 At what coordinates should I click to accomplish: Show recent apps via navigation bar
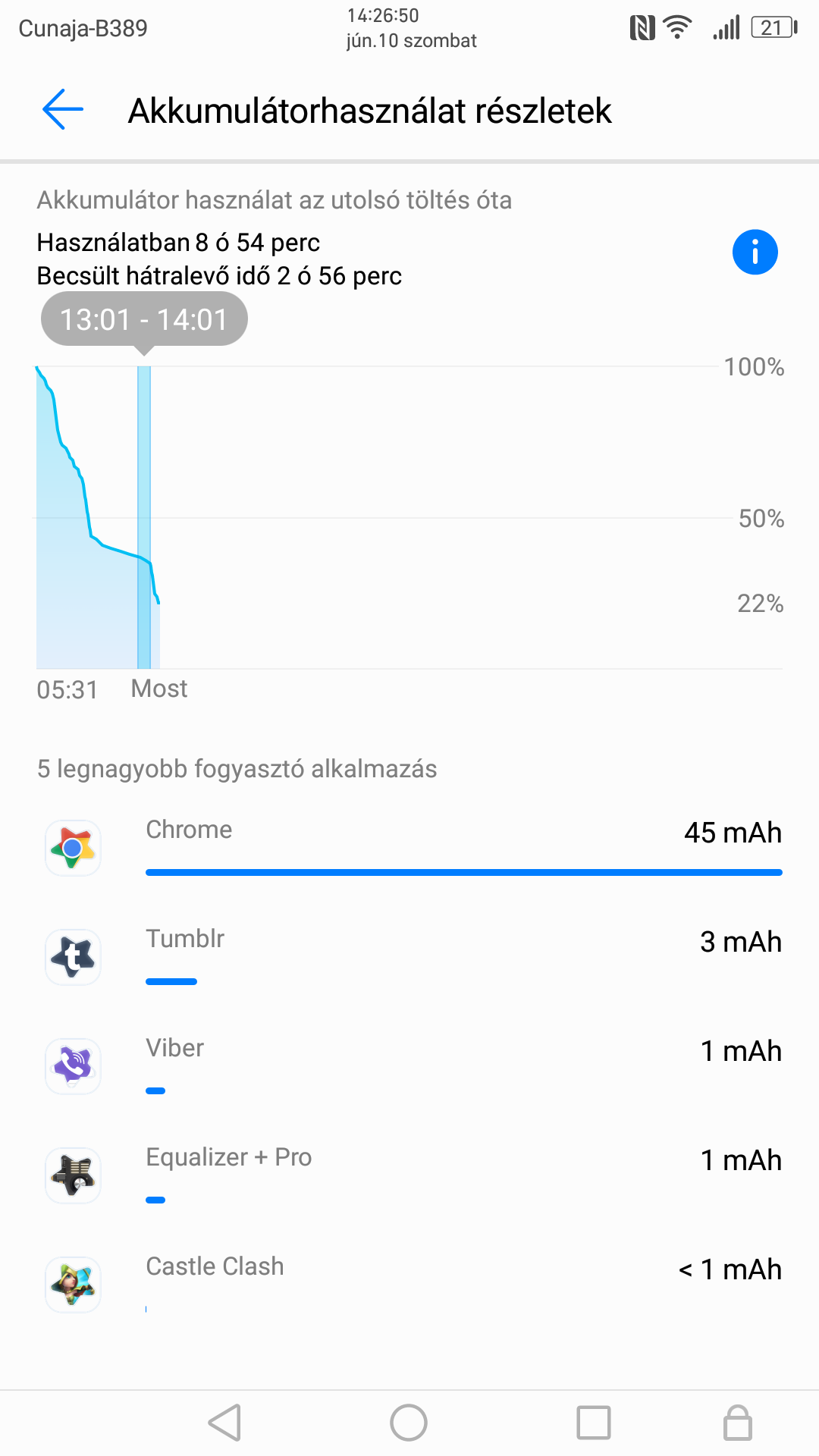tap(594, 1423)
